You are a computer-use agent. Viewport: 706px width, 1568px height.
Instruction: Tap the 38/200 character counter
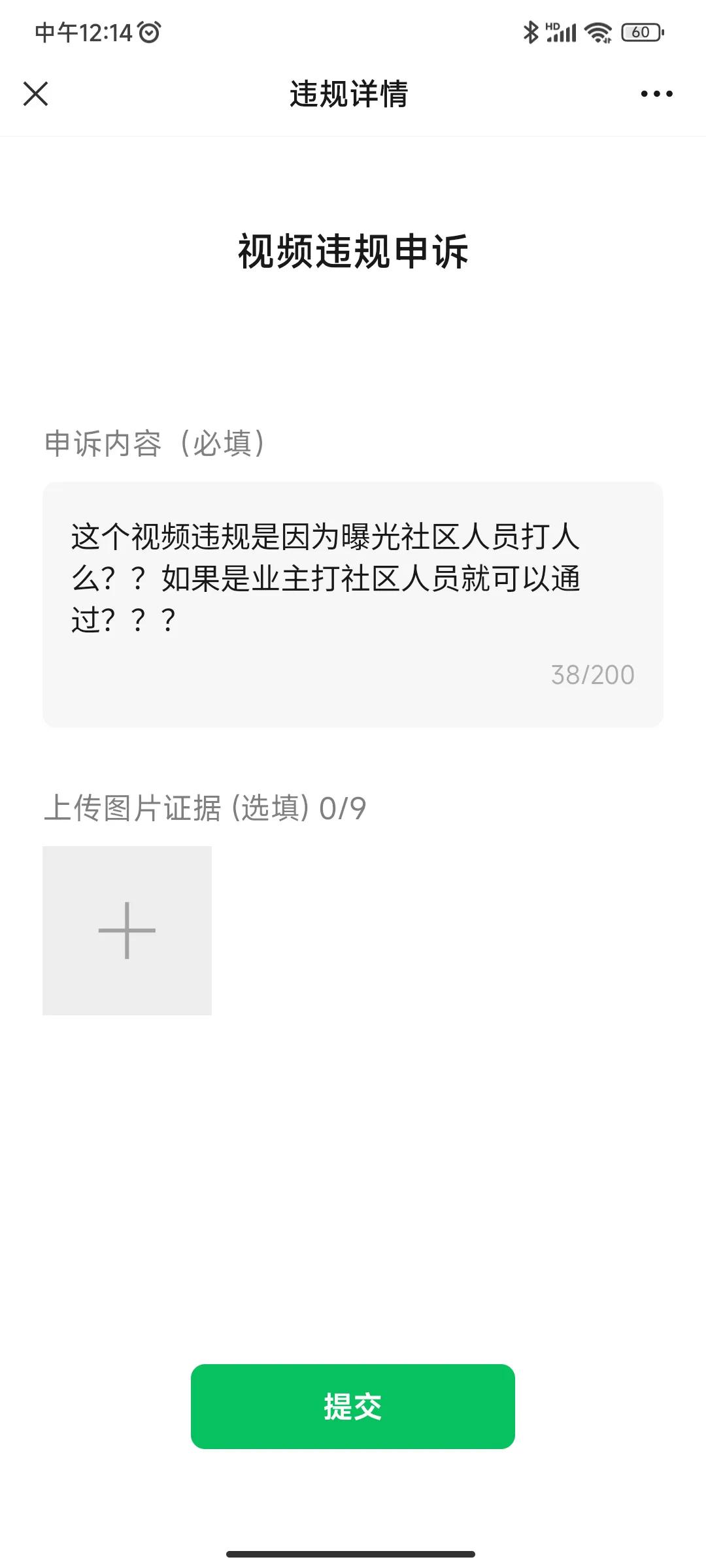(x=590, y=676)
